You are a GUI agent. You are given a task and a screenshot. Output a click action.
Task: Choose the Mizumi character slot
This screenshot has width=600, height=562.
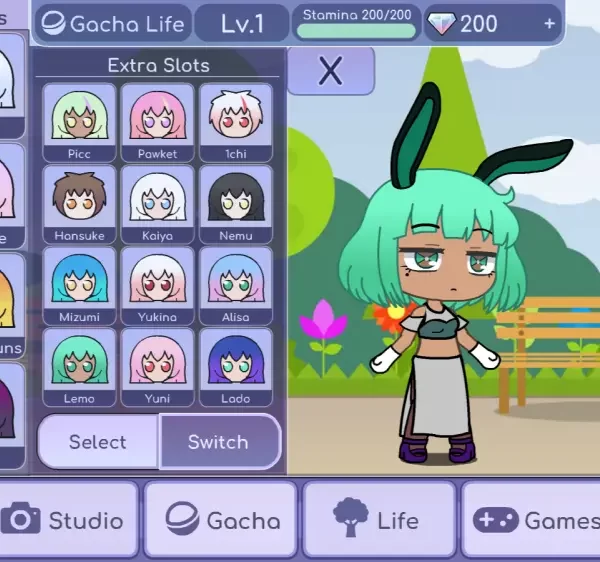click(79, 285)
